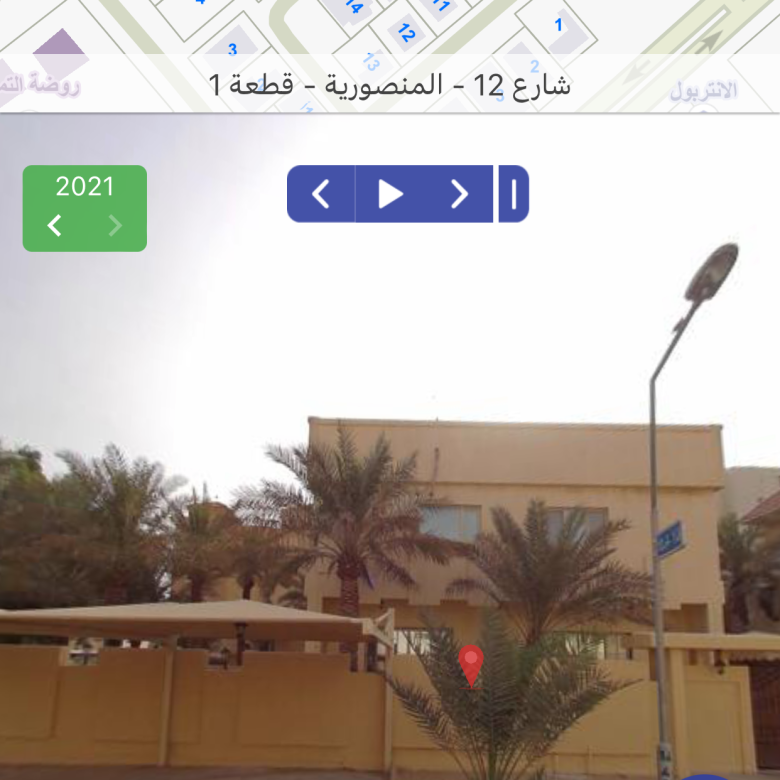Tap the vertical bar handle beside playback controls
Screen dimensions: 780x780
click(x=513, y=194)
